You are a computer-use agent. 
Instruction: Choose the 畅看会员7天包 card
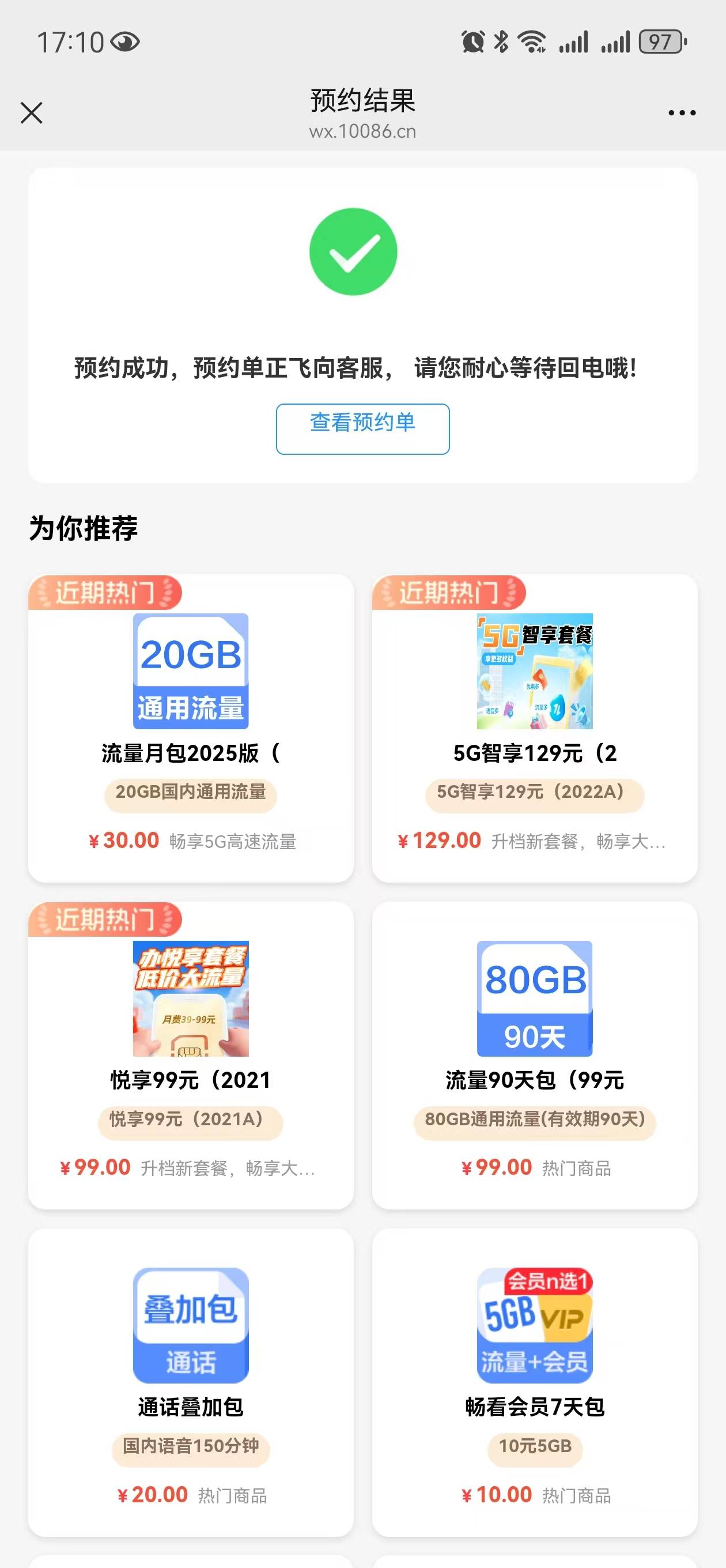[534, 1382]
